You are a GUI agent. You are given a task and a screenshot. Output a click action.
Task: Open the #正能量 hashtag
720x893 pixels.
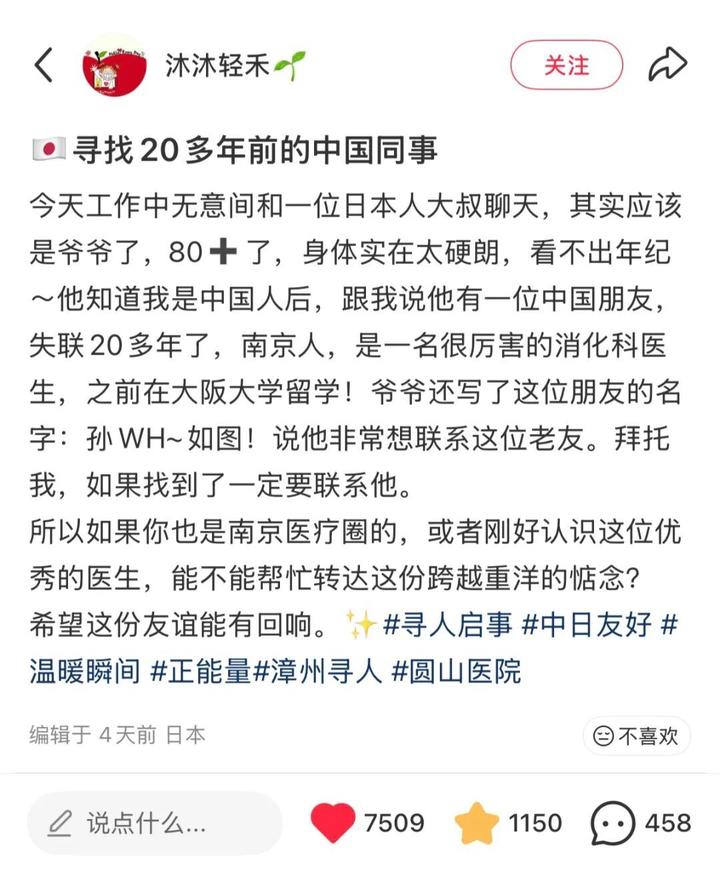200,670
